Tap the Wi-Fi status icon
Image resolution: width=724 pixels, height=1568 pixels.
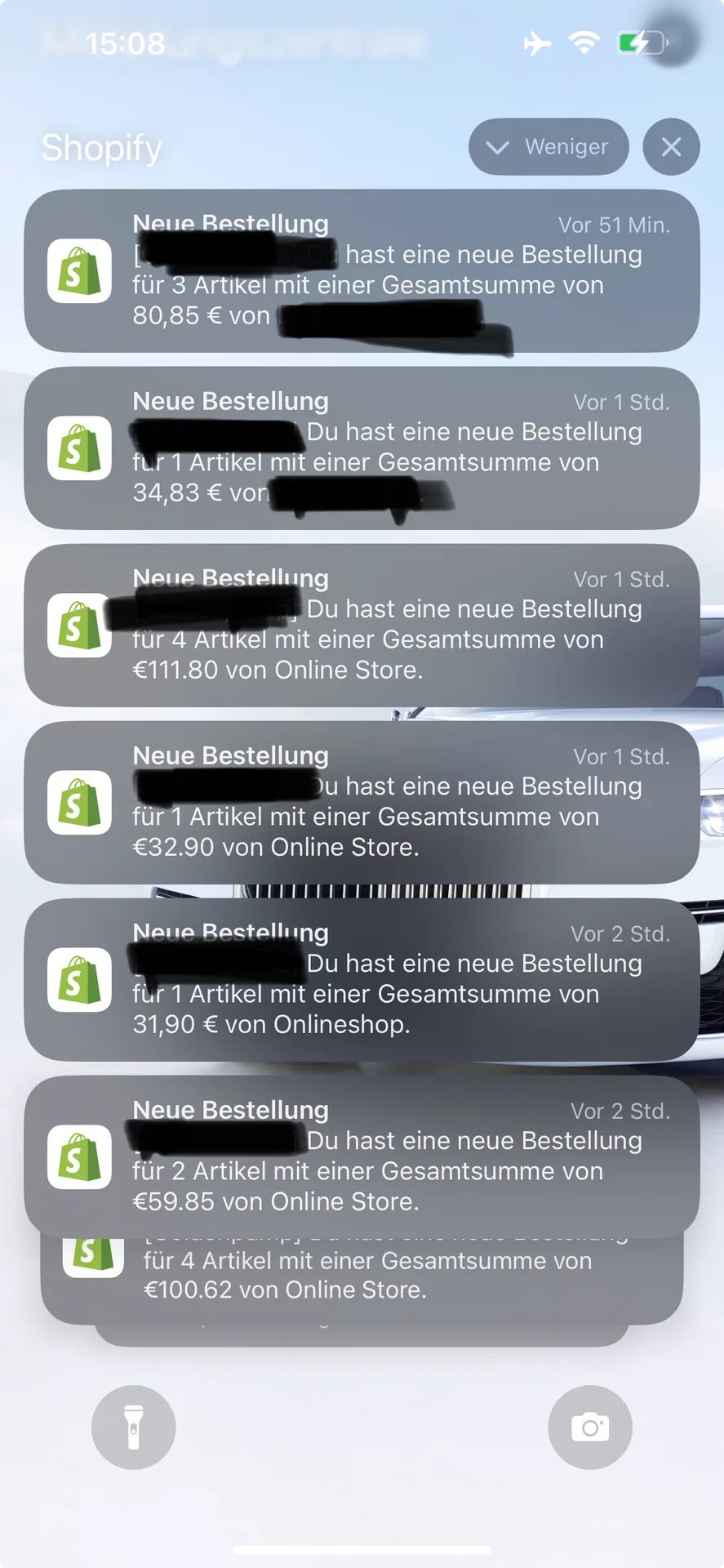582,42
